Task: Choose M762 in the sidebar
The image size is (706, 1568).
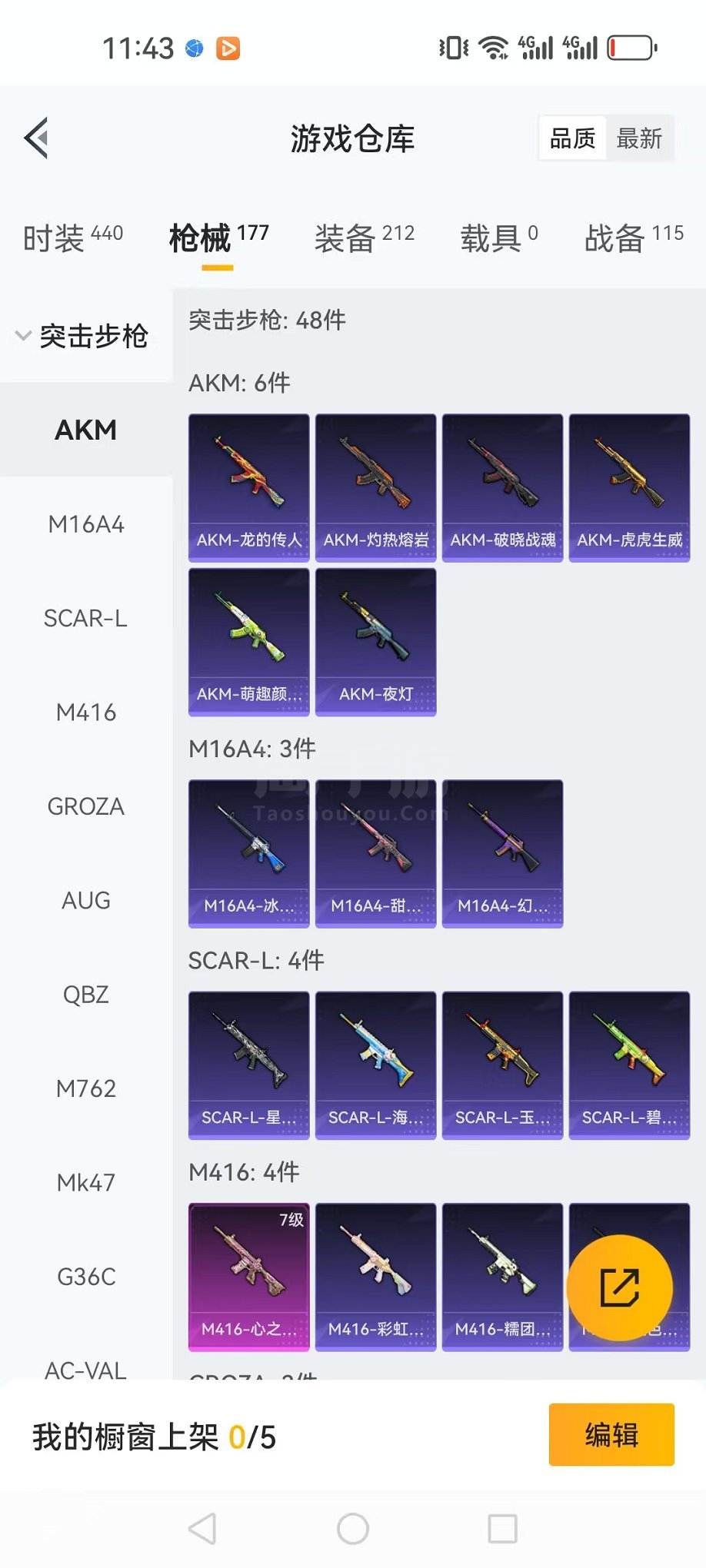Action: coord(85,1088)
